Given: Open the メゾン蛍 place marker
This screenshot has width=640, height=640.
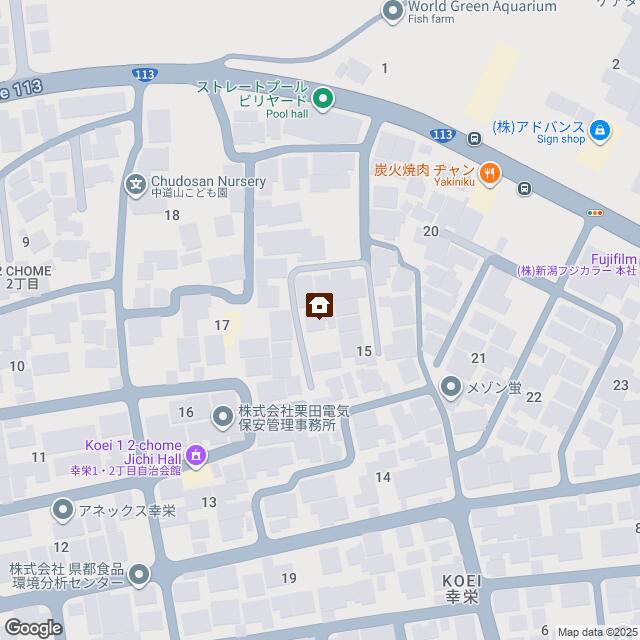Looking at the screenshot, I should pyautogui.click(x=452, y=385).
